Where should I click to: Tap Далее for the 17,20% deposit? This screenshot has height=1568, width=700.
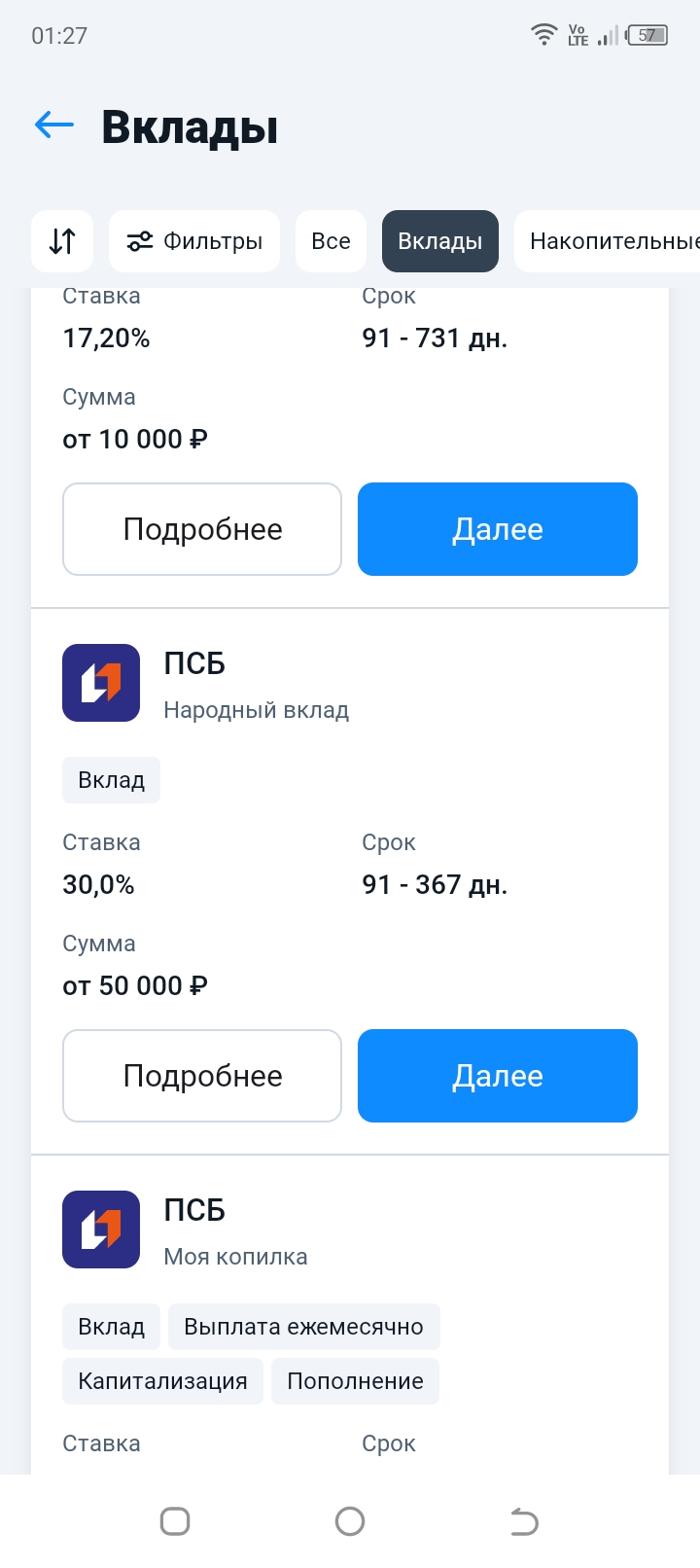click(498, 529)
